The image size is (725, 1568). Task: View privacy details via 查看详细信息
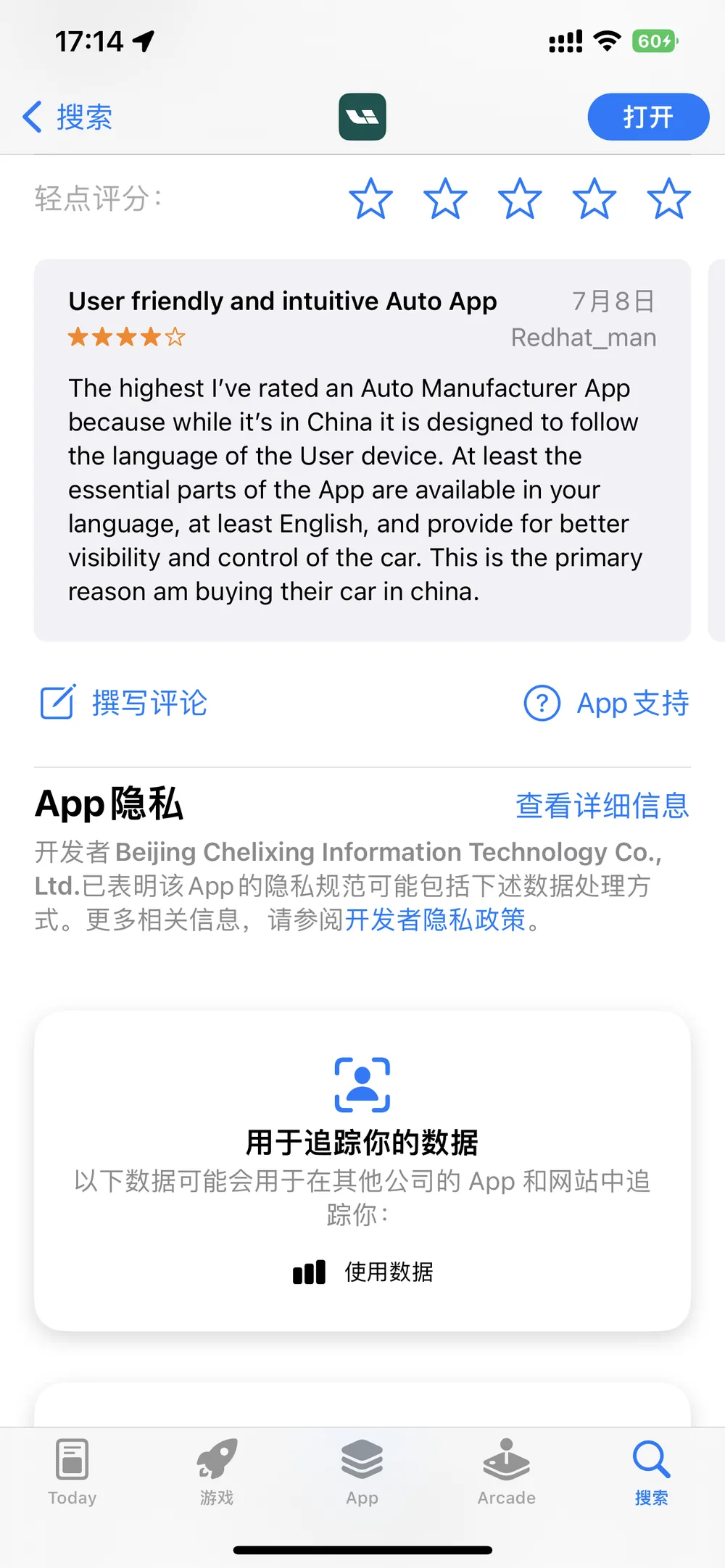(602, 805)
